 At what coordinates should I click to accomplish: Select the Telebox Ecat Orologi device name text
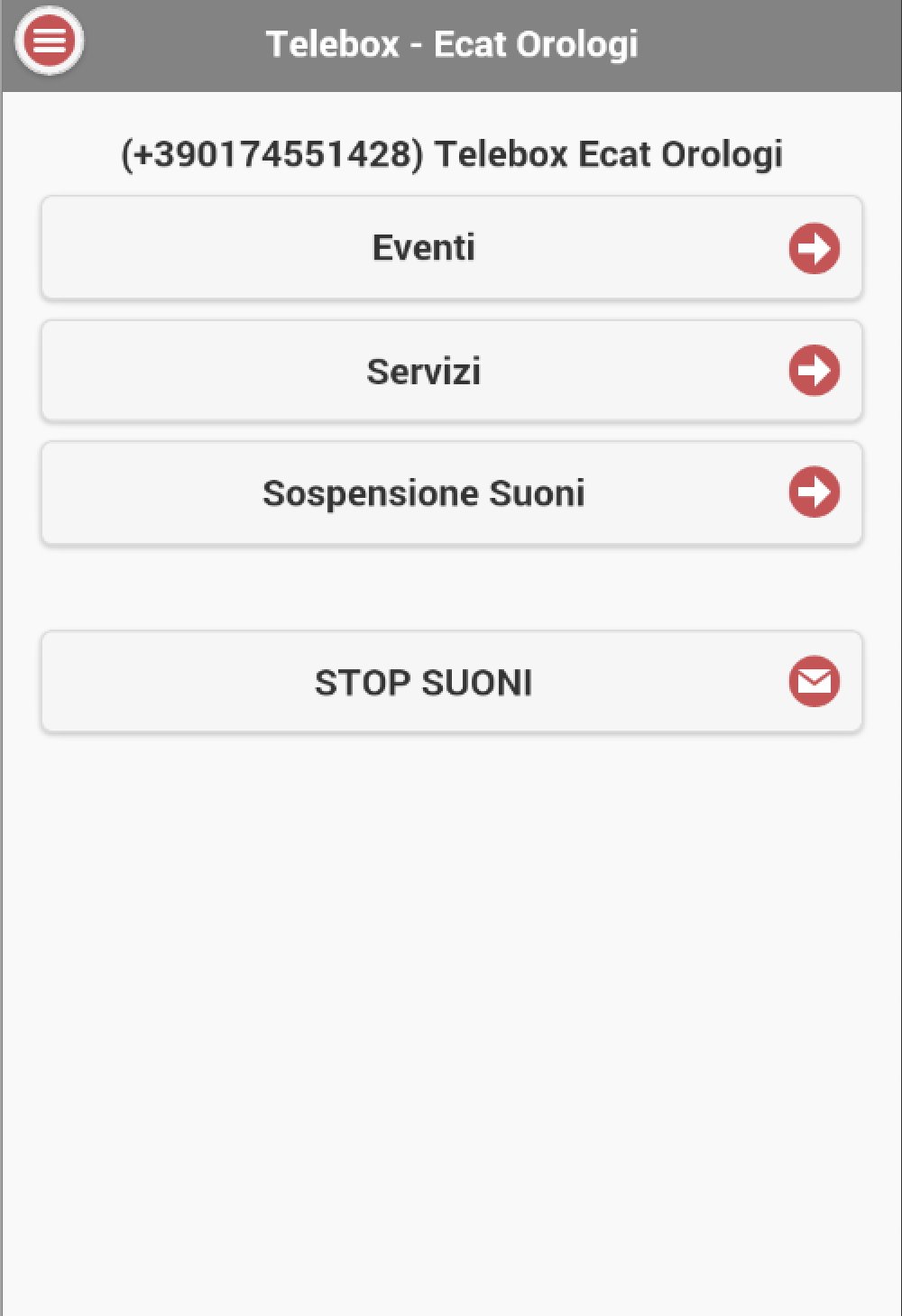pyautogui.click(x=608, y=154)
